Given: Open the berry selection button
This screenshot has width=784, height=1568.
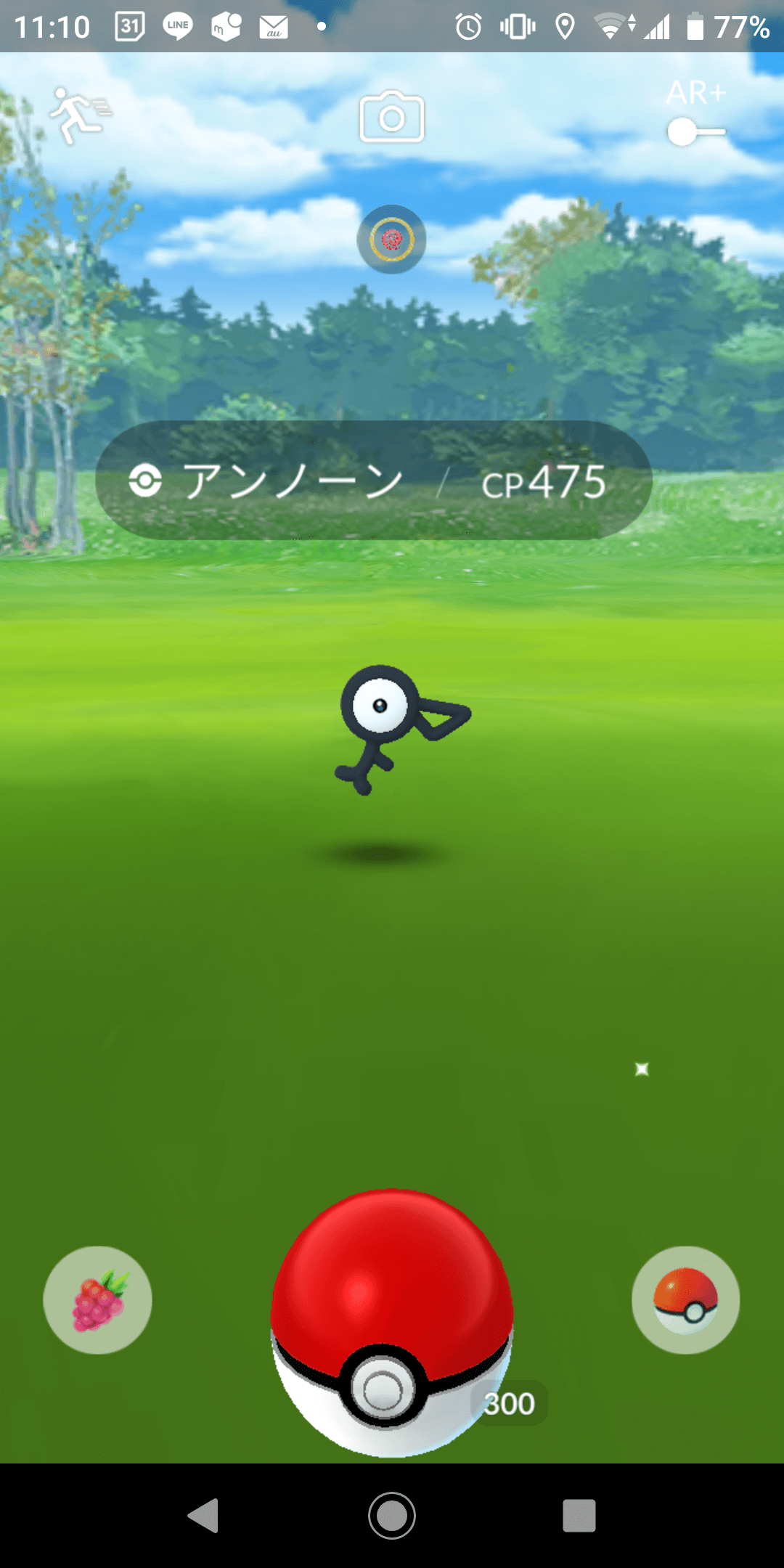Looking at the screenshot, I should (98, 1299).
